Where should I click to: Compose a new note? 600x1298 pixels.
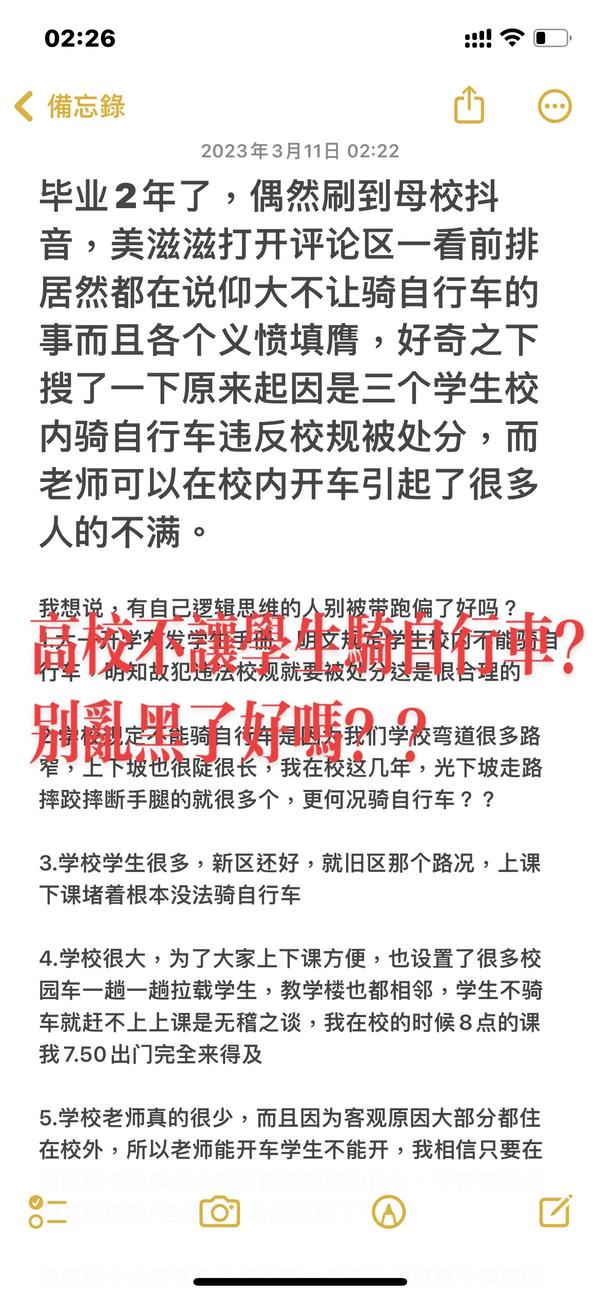coord(555,1210)
